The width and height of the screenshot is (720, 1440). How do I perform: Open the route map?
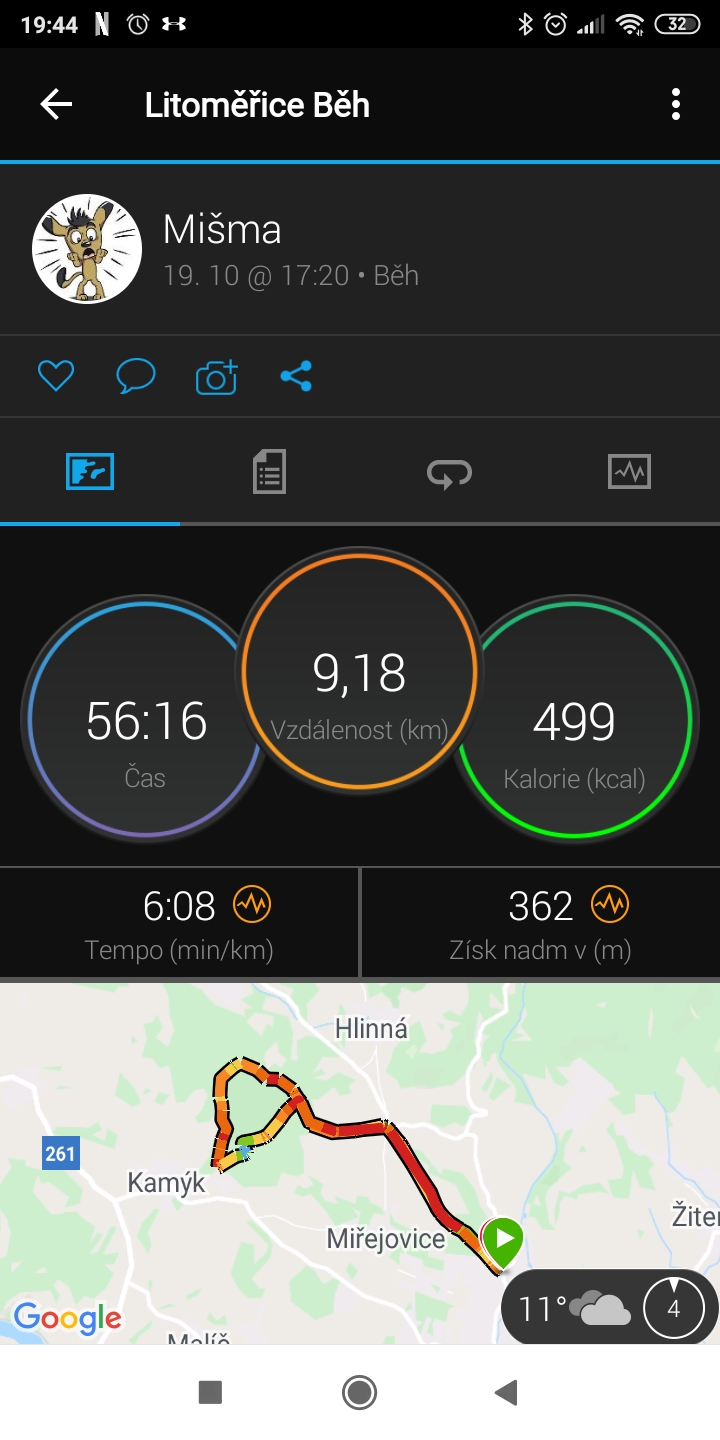click(x=300, y=1160)
